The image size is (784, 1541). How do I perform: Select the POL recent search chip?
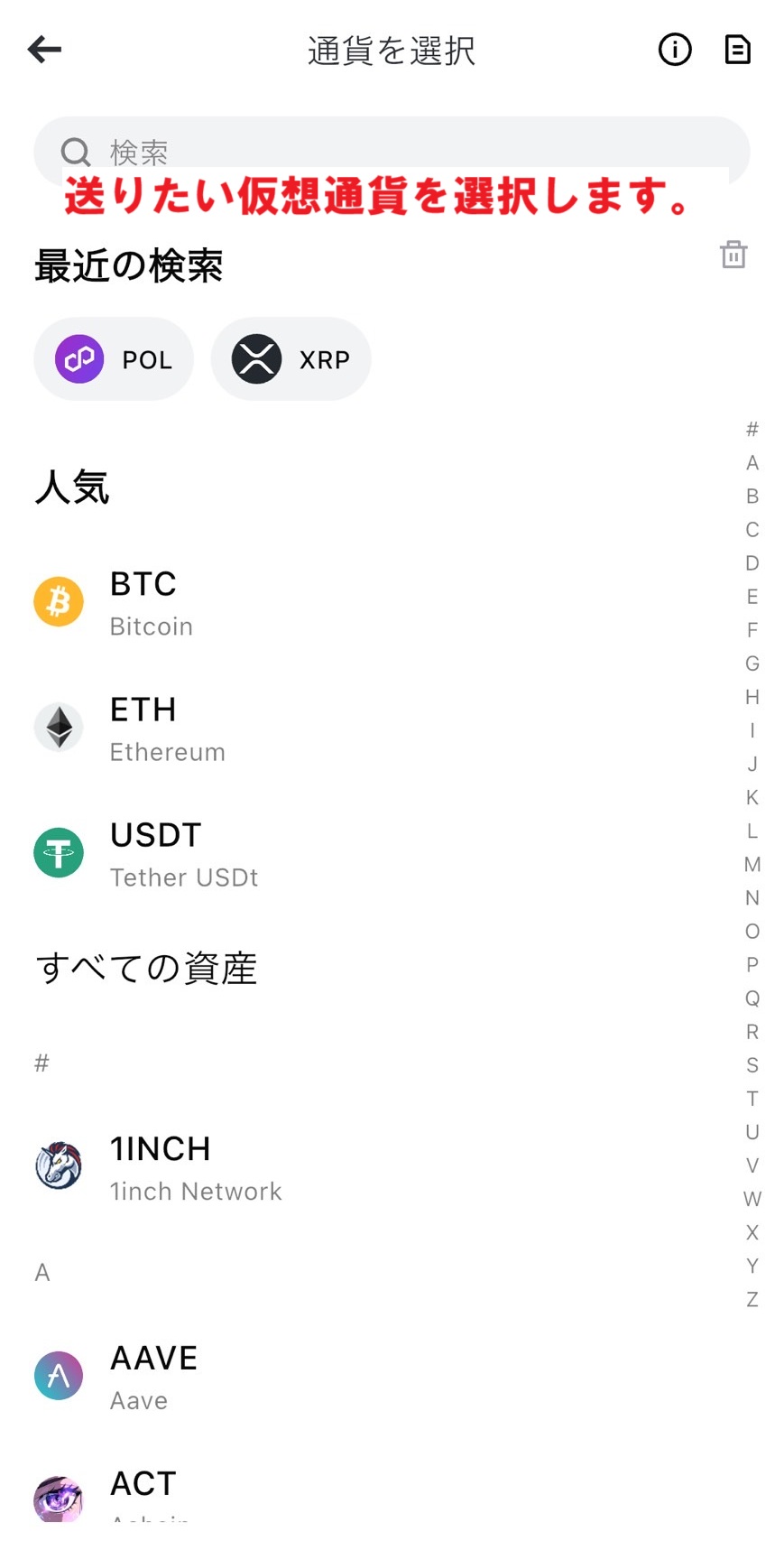tap(114, 359)
